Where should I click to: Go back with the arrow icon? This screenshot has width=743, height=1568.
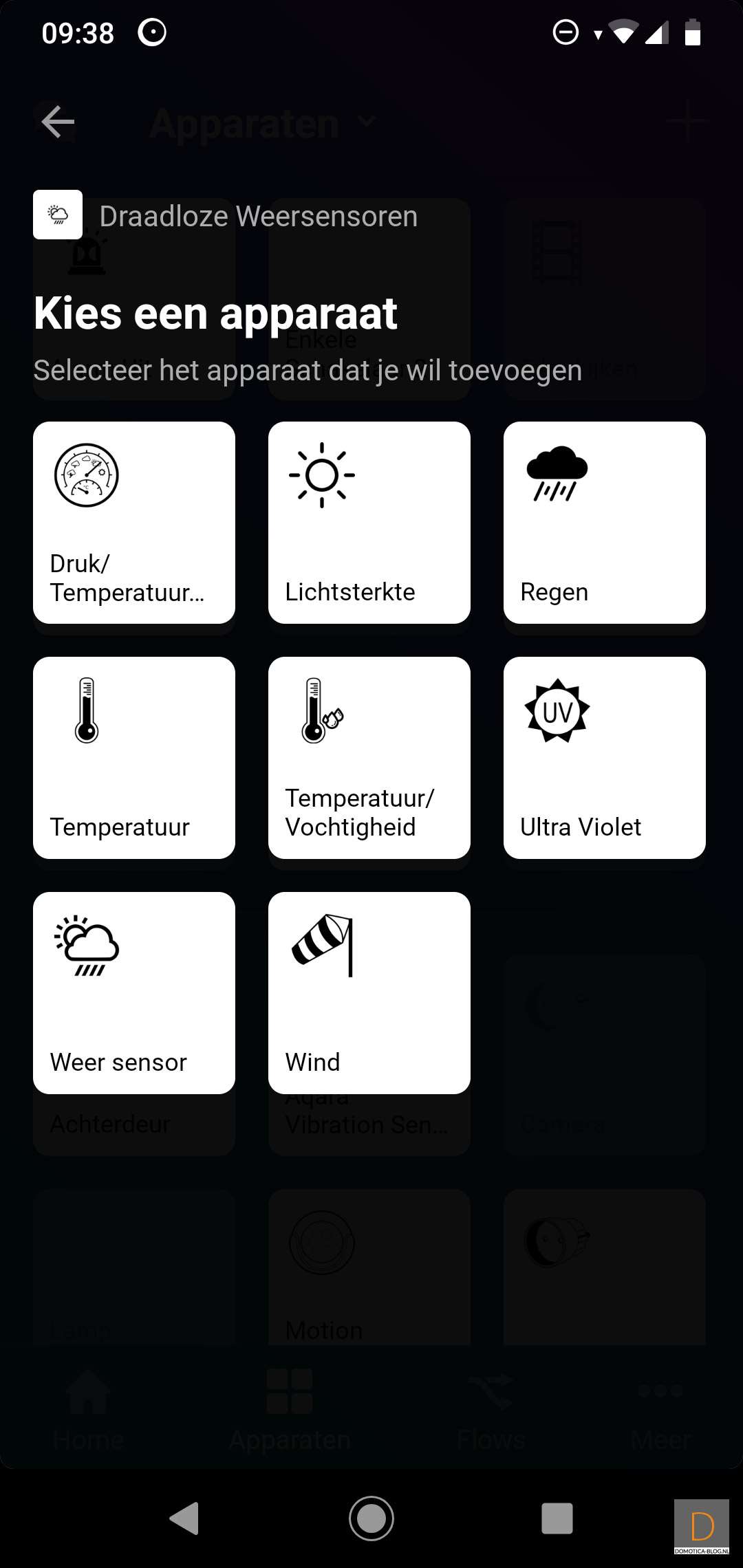(x=58, y=122)
